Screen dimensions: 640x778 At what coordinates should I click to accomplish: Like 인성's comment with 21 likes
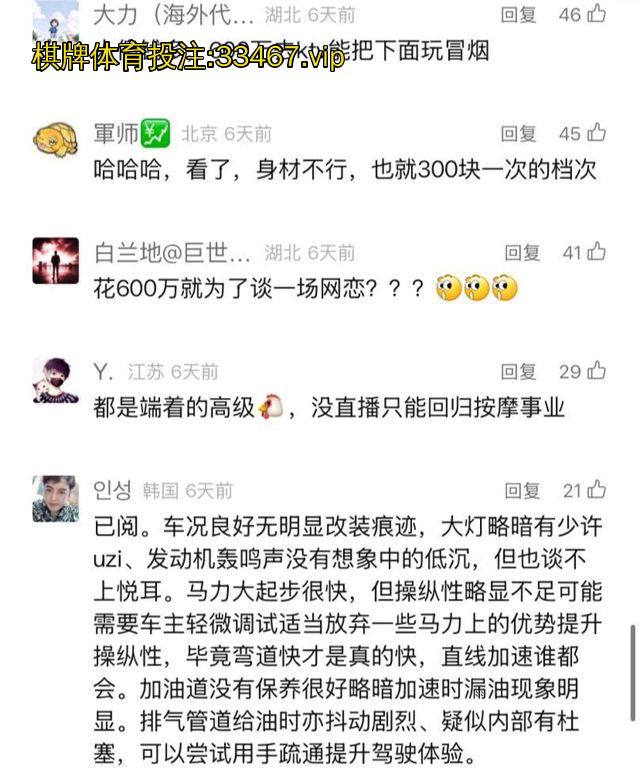coord(598,490)
